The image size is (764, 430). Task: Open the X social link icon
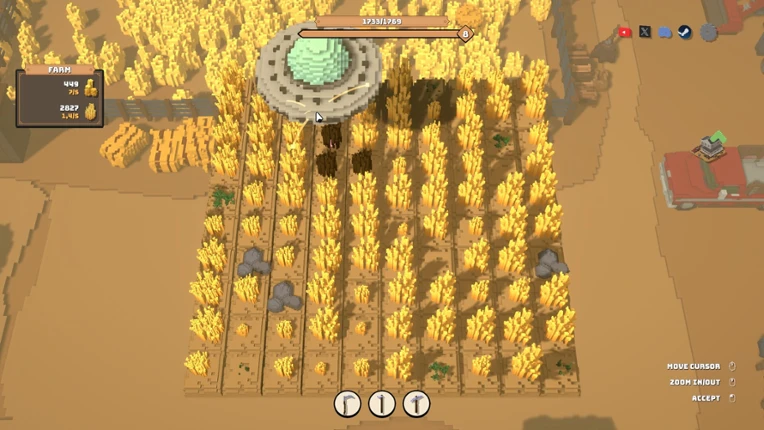coord(645,32)
